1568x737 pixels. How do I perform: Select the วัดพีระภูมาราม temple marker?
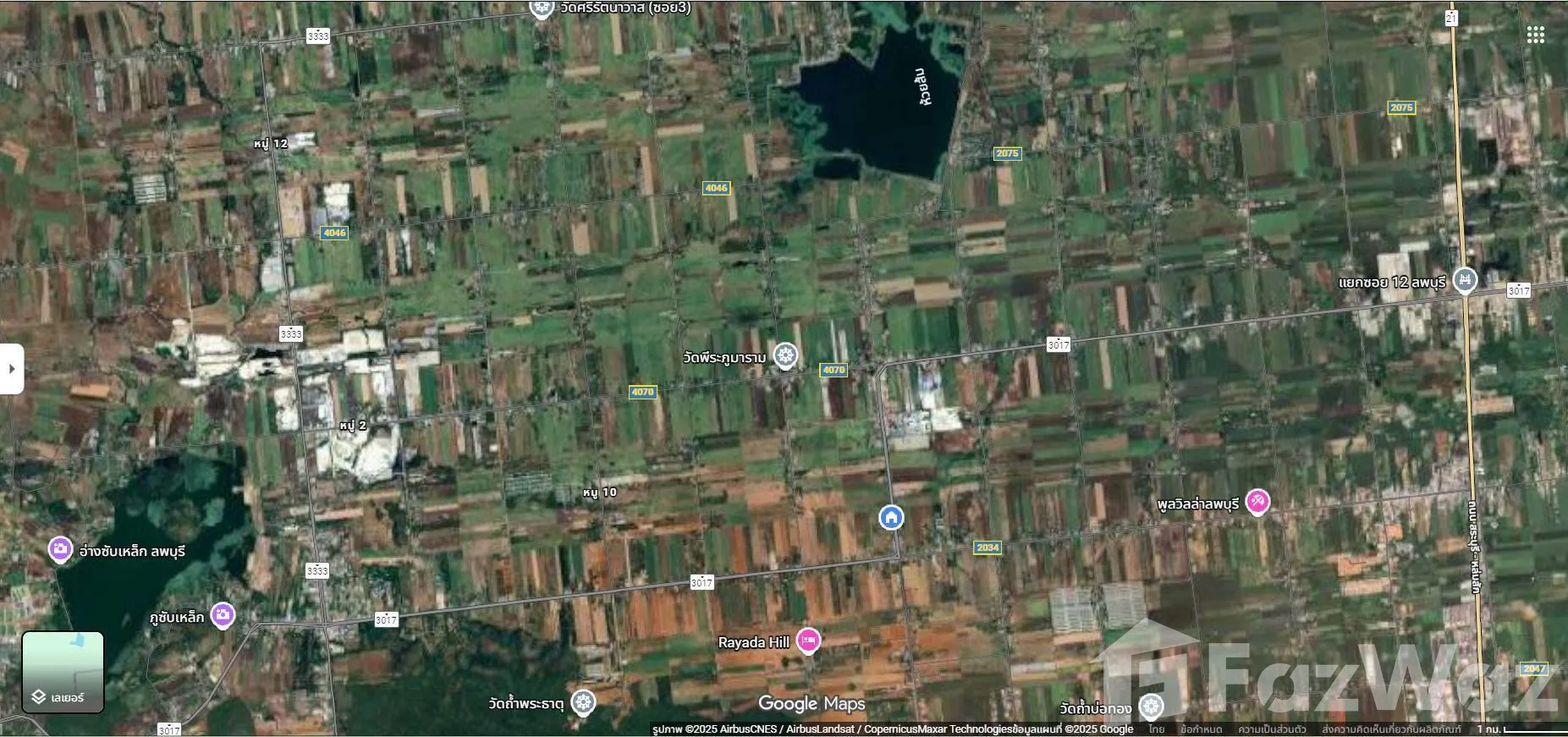(x=786, y=356)
